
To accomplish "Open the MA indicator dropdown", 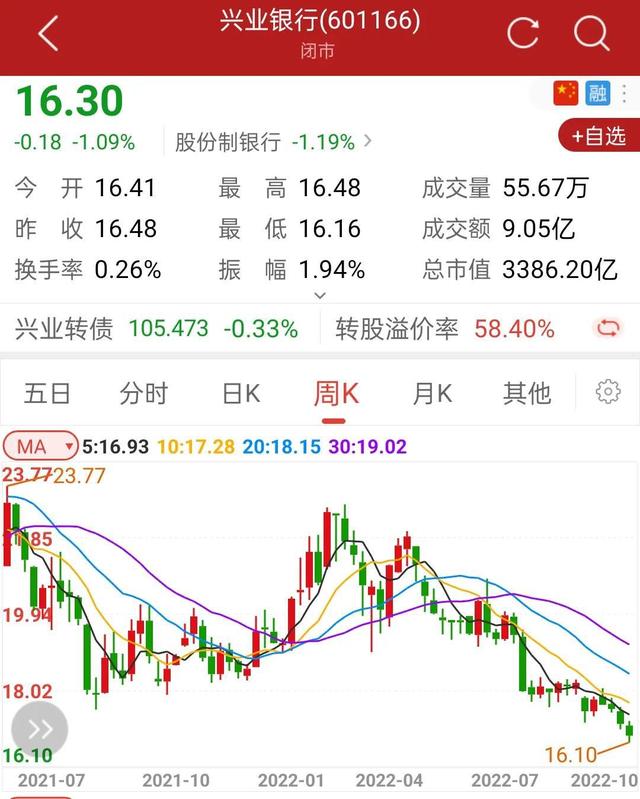I will pyautogui.click(x=41, y=444).
